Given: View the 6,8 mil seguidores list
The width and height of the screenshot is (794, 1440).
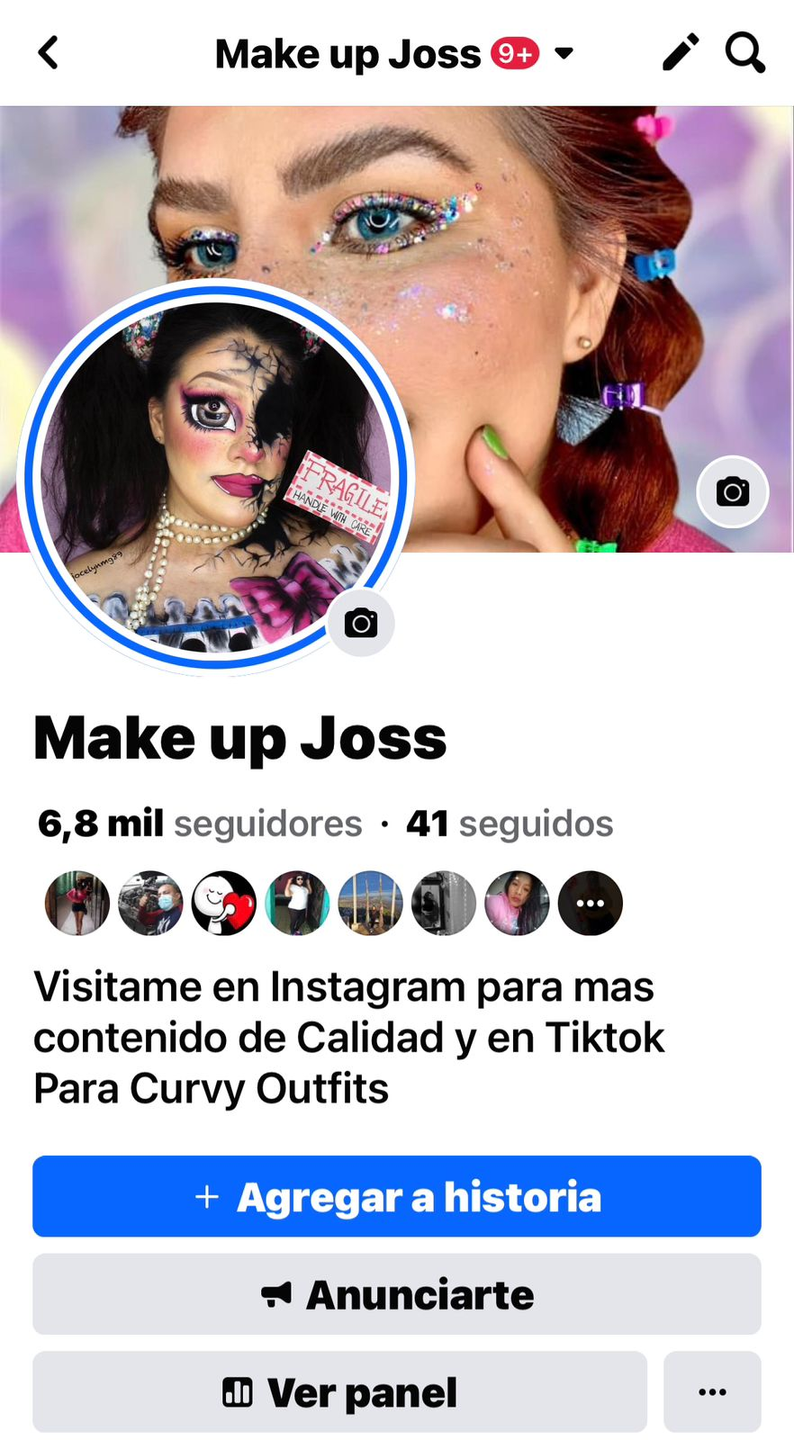Looking at the screenshot, I should (200, 824).
